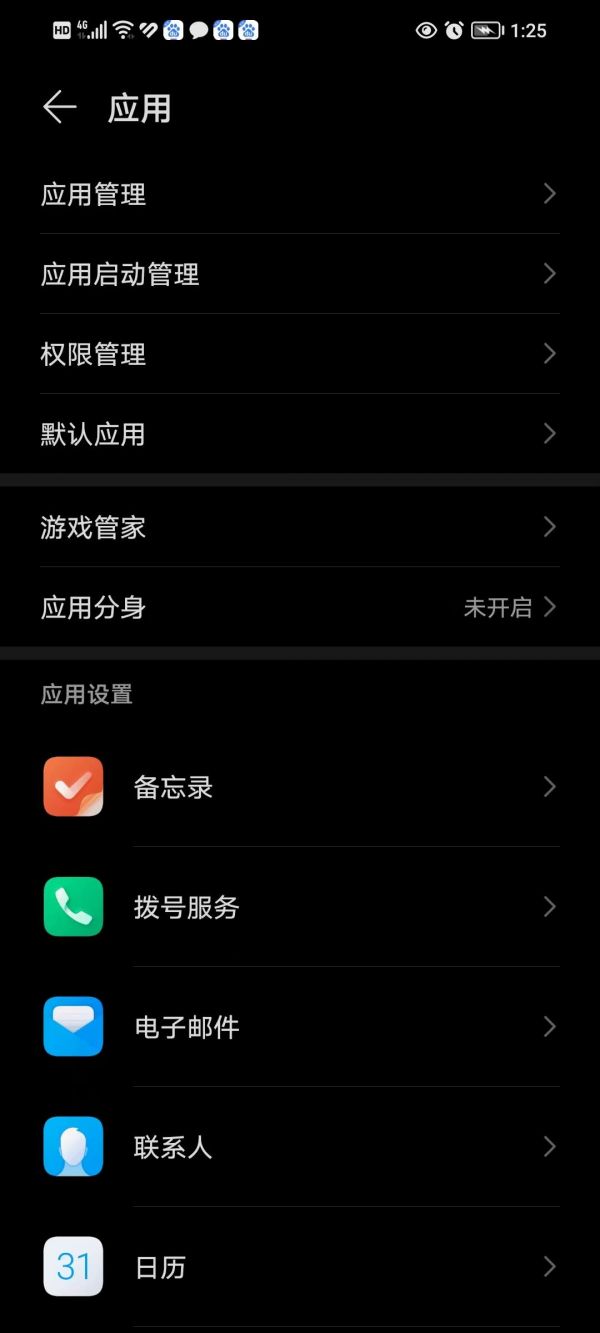Open 游戏管家

300,527
